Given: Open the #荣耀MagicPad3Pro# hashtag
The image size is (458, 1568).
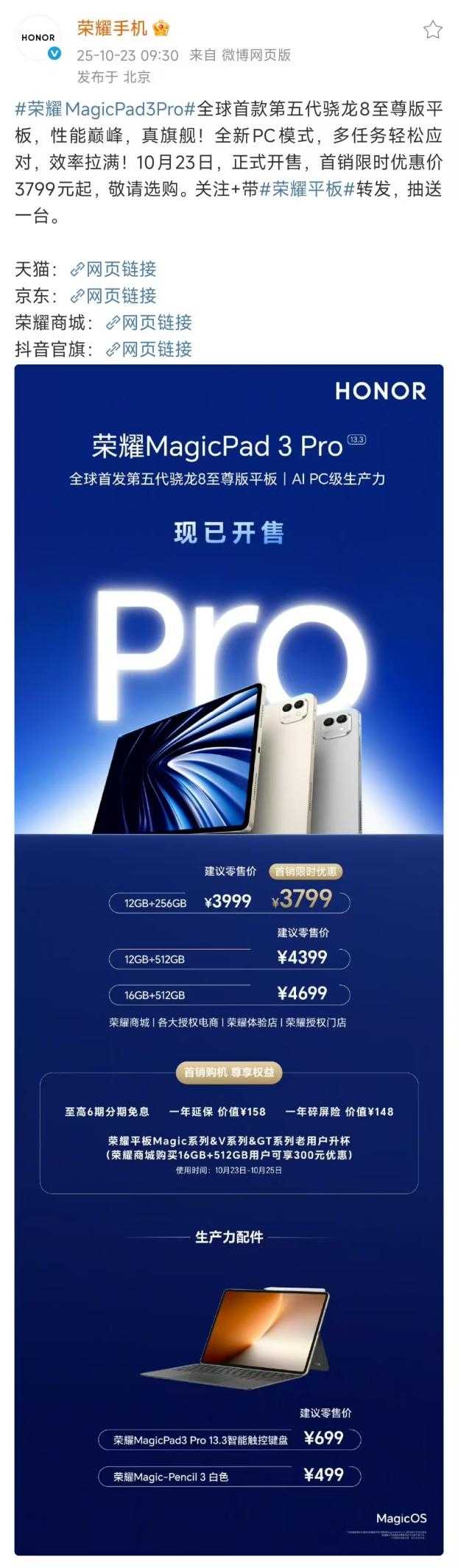Looking at the screenshot, I should tap(105, 109).
